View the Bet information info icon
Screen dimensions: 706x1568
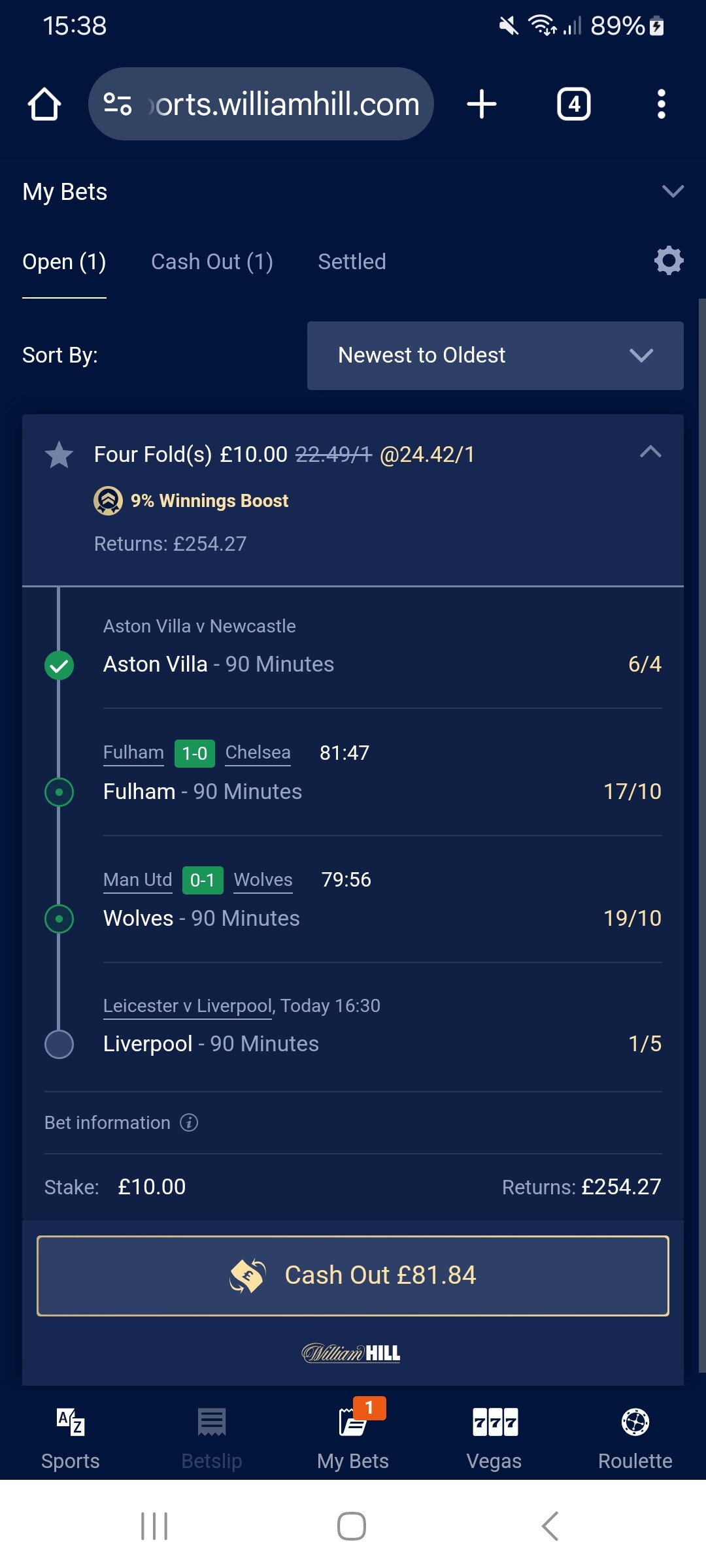[189, 1122]
